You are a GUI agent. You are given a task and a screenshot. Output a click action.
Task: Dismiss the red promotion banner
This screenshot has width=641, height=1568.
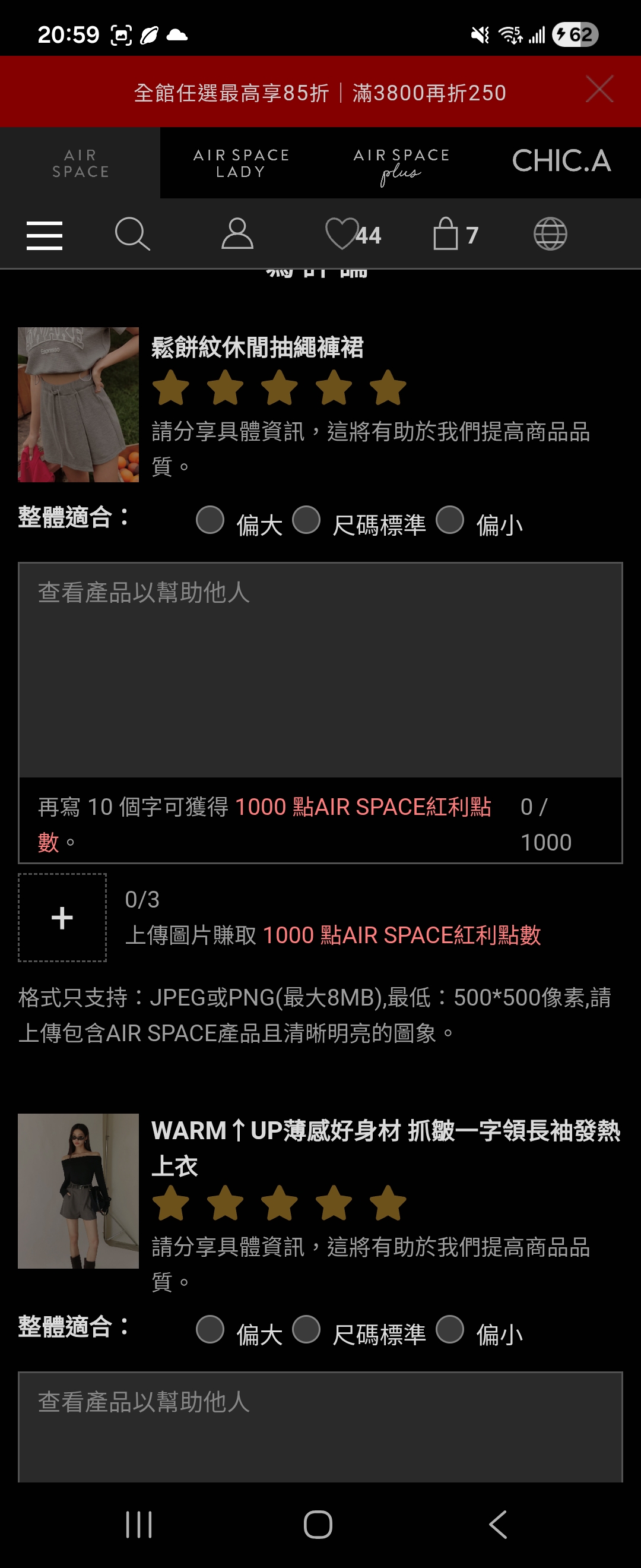click(x=599, y=90)
